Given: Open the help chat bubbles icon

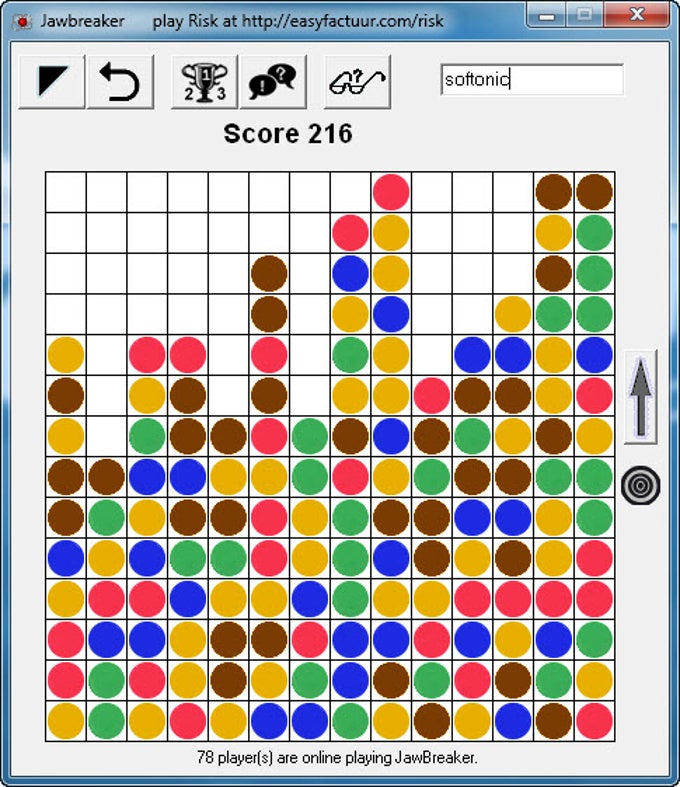Looking at the screenshot, I should pos(270,82).
